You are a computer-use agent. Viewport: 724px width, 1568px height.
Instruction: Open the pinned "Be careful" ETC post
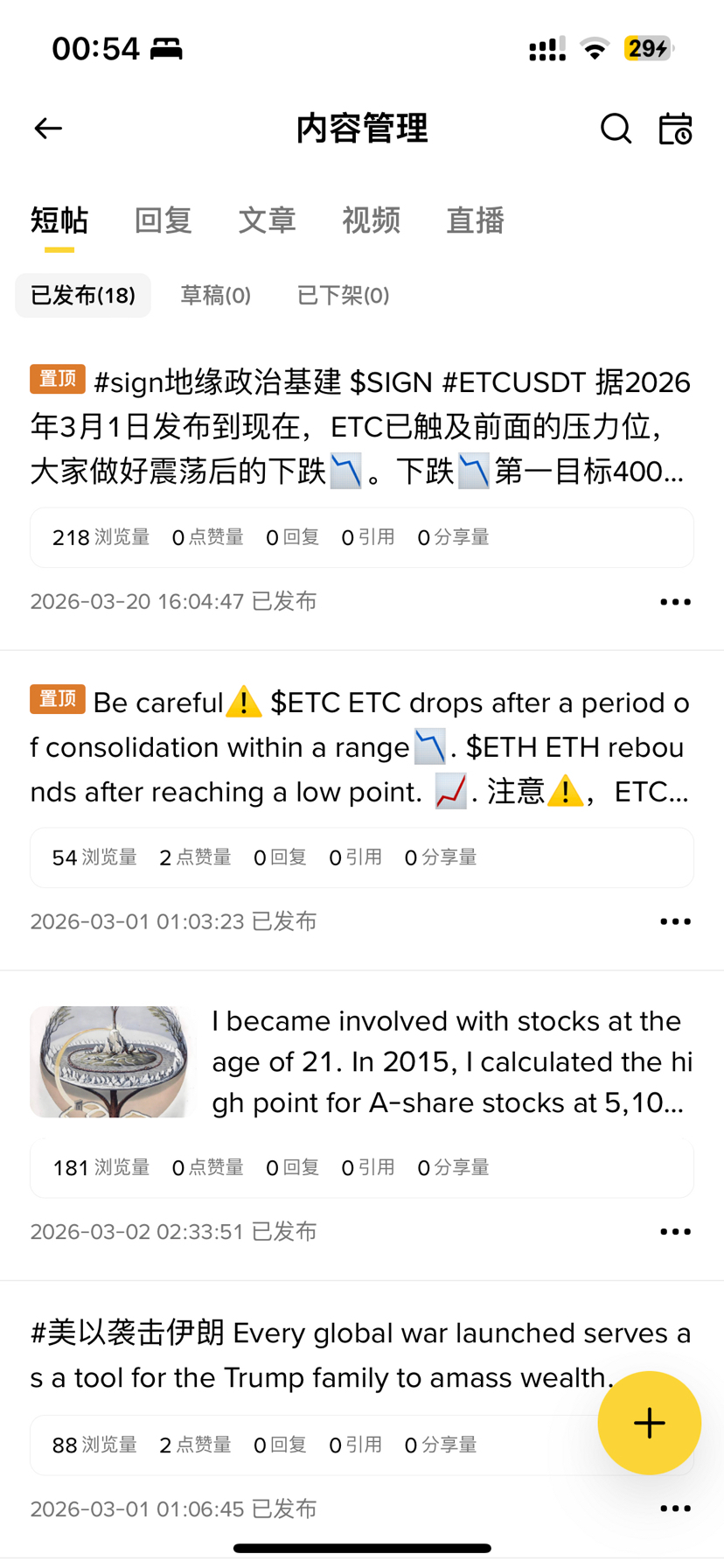tap(361, 747)
